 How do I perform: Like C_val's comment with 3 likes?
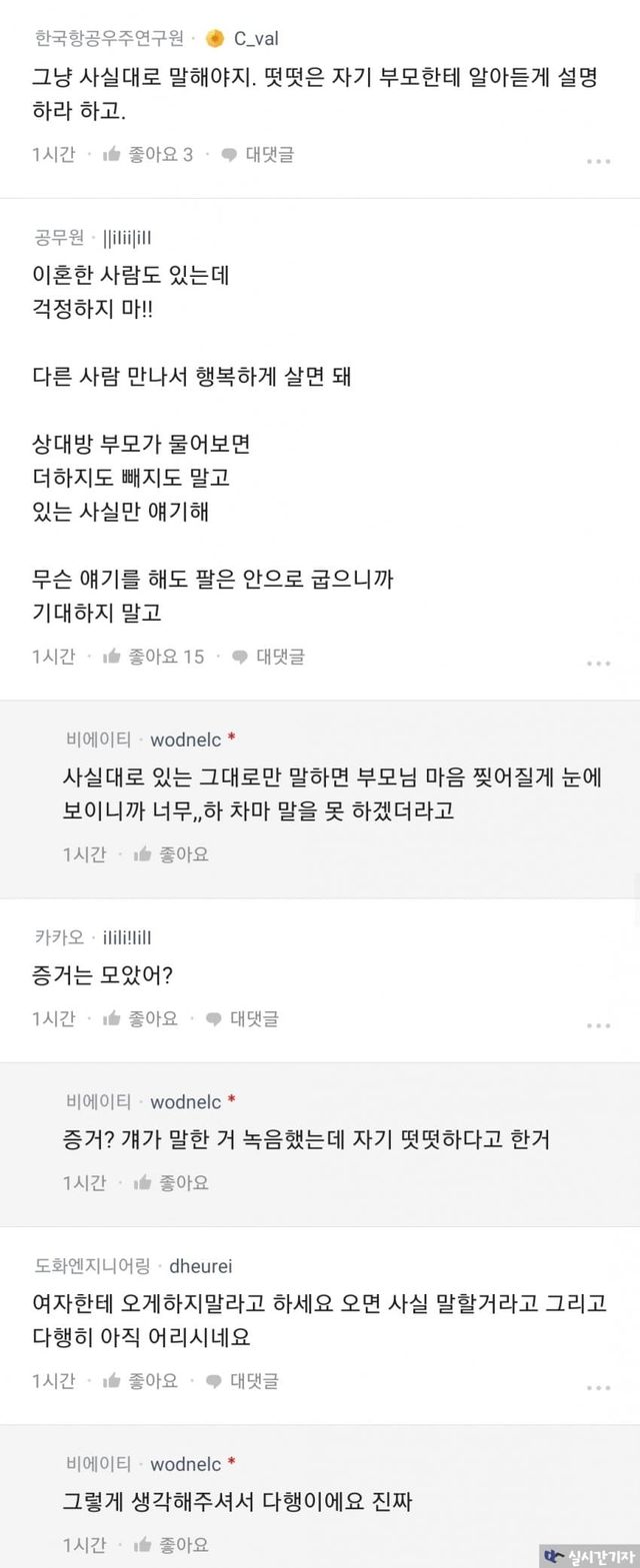(x=148, y=154)
